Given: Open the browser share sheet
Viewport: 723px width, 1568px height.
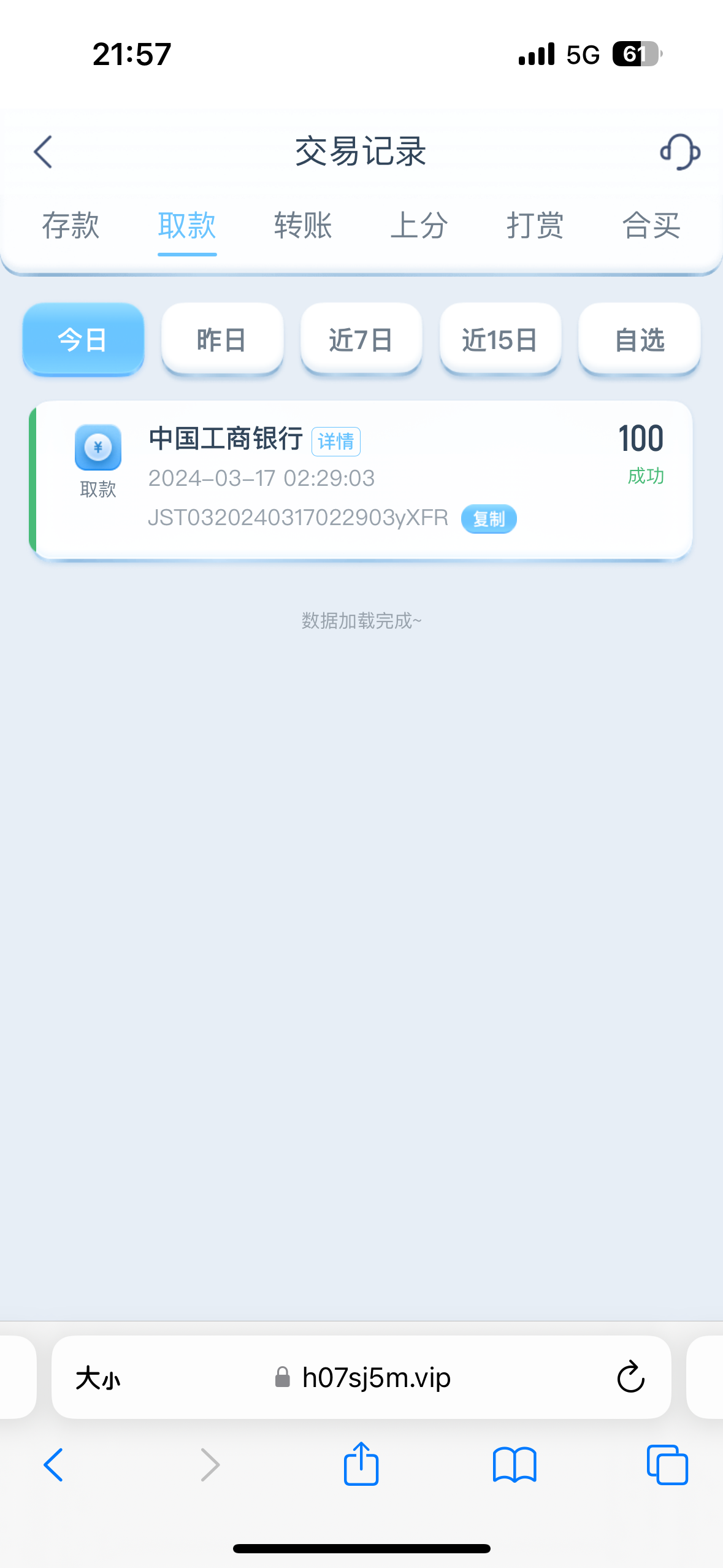Looking at the screenshot, I should coord(361,1464).
